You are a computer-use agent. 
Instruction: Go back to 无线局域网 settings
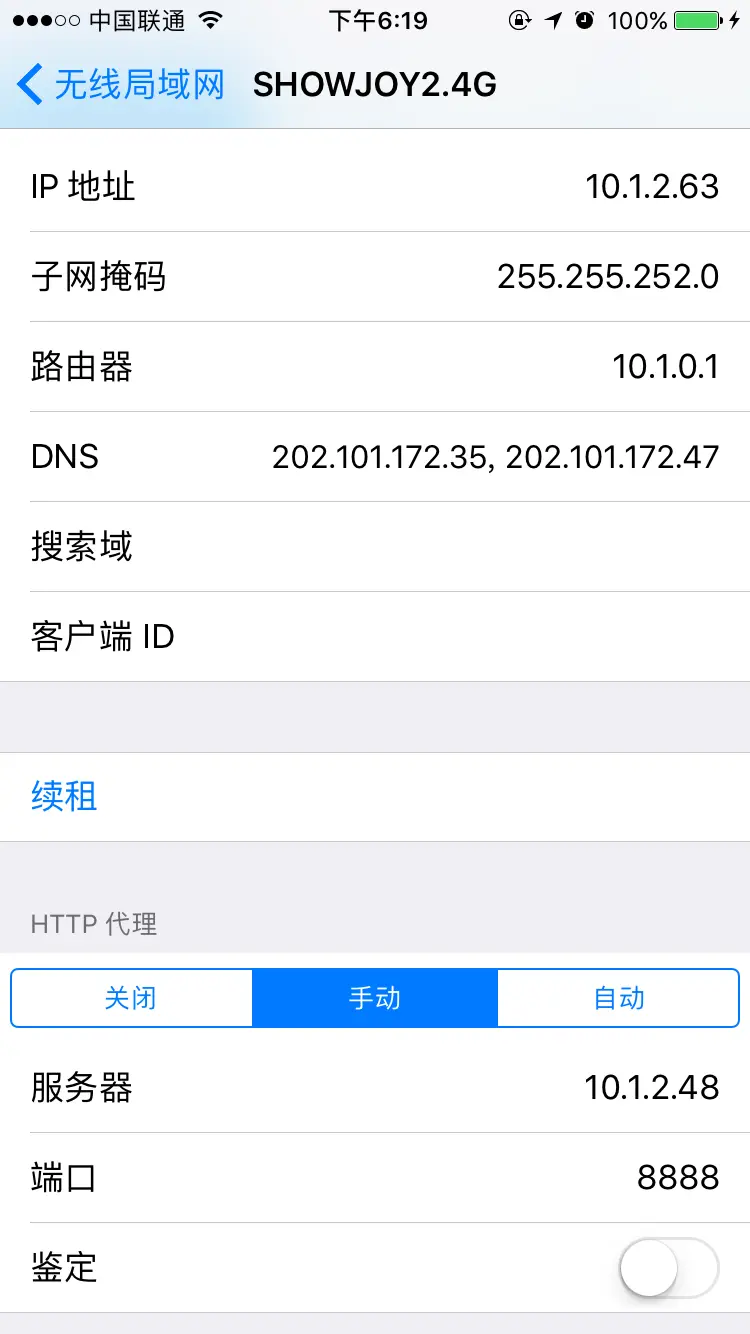point(120,85)
